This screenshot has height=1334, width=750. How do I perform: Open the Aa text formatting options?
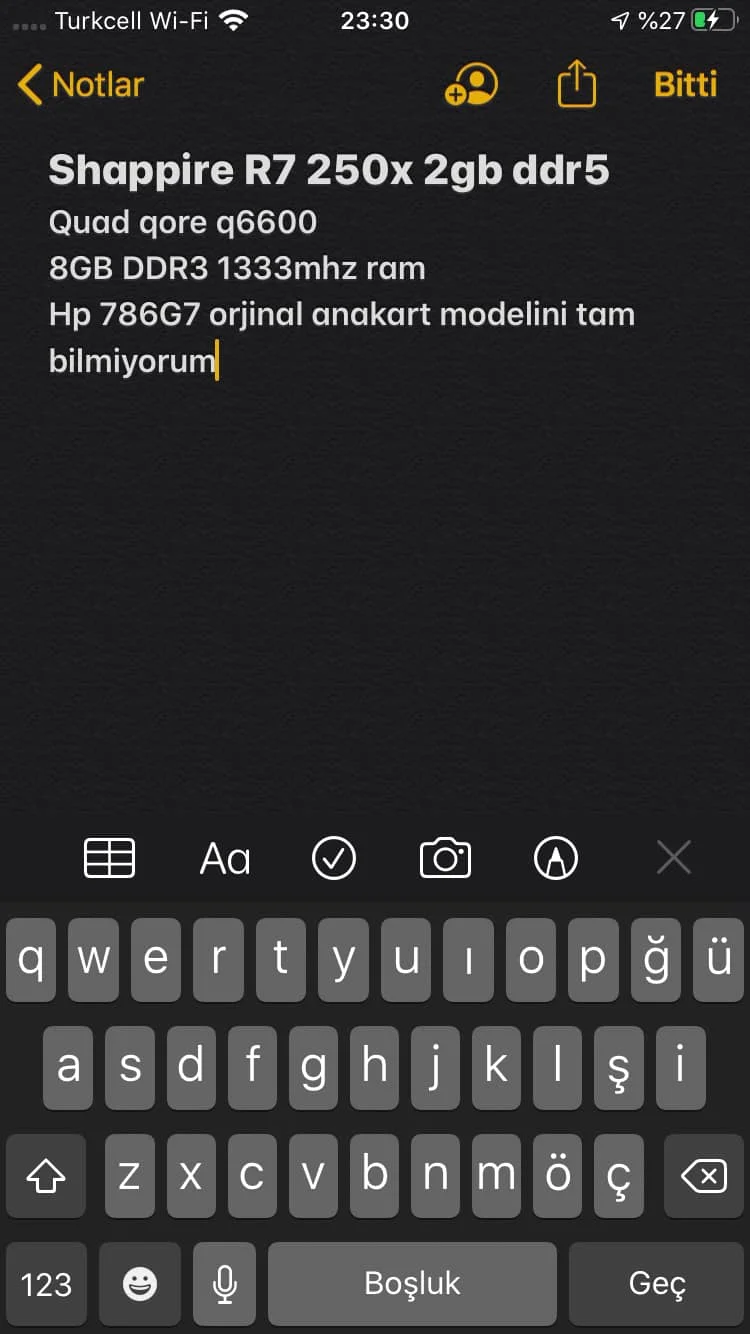point(225,858)
